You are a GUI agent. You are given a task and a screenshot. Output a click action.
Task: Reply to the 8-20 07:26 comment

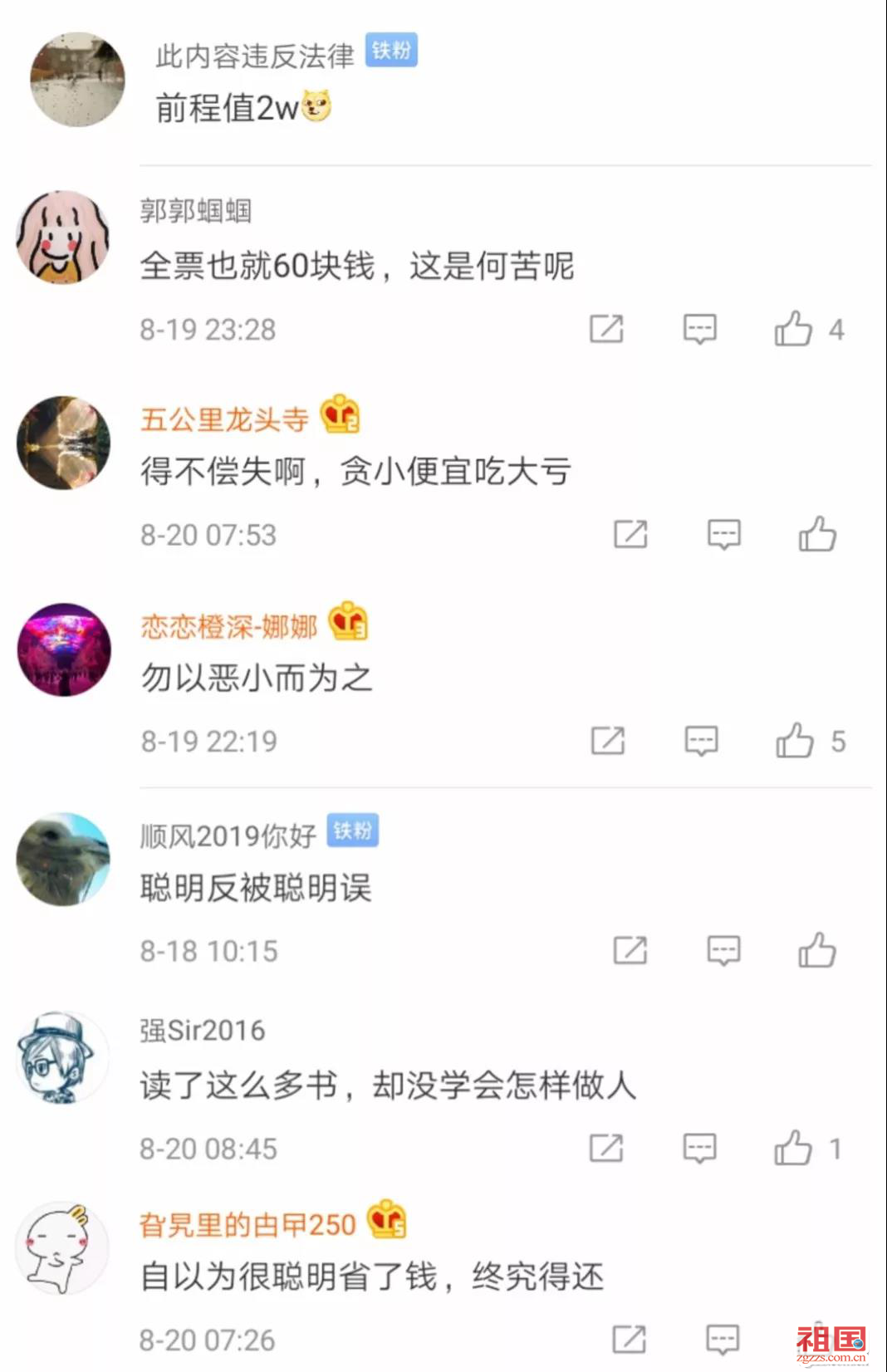coord(722,1339)
